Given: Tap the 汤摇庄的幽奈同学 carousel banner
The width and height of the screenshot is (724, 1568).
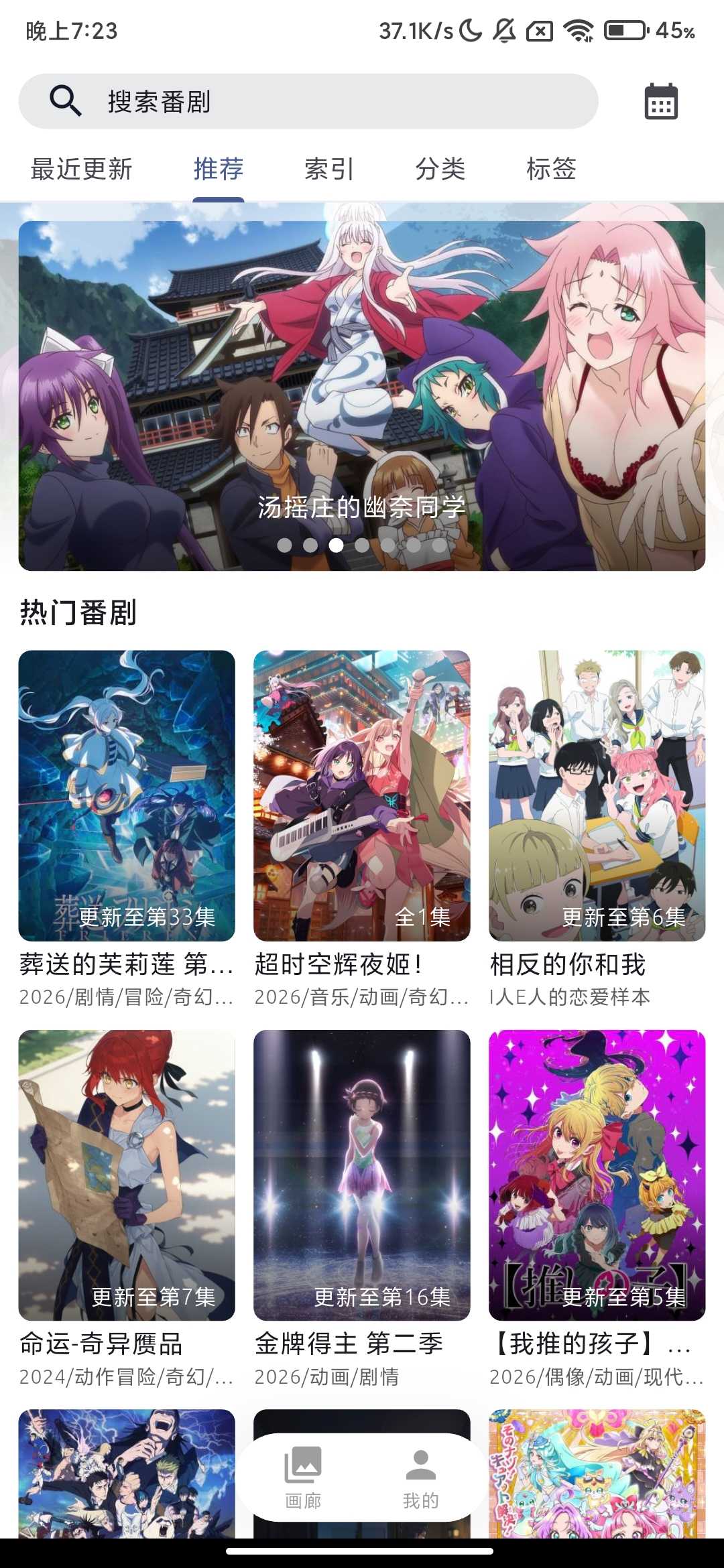Looking at the screenshot, I should pyautogui.click(x=362, y=382).
